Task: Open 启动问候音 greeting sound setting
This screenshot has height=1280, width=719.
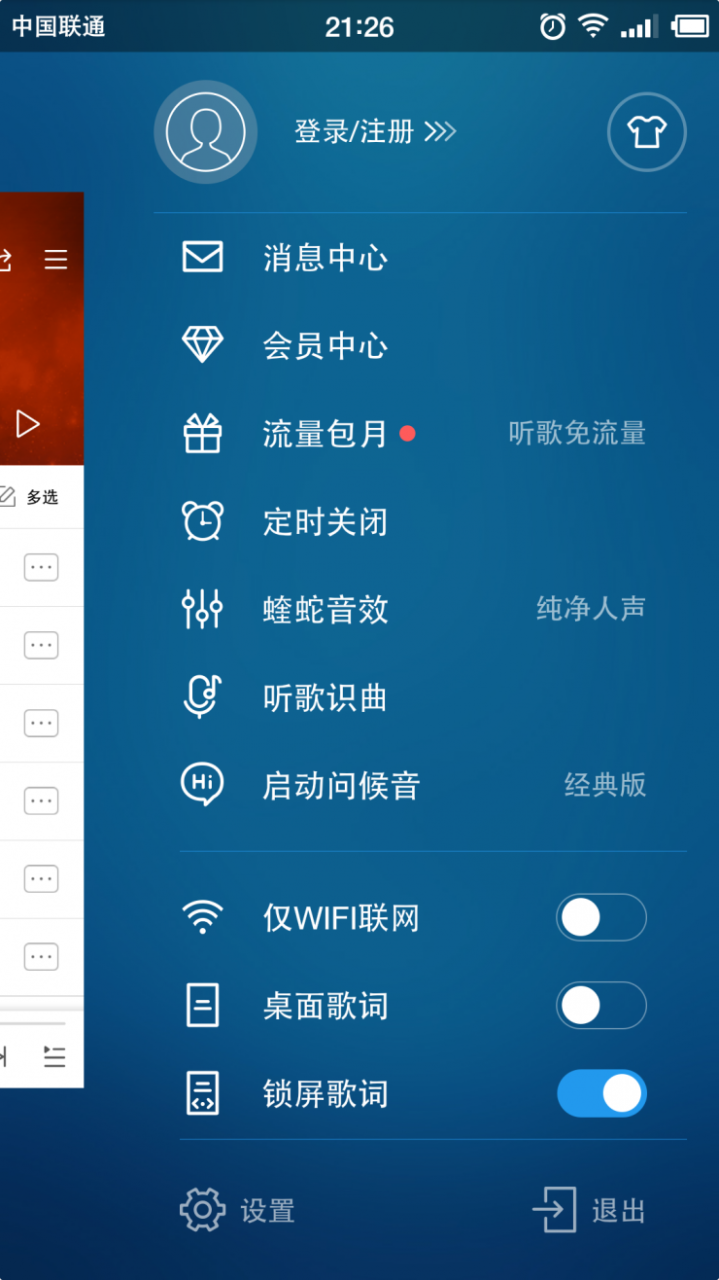Action: (340, 786)
